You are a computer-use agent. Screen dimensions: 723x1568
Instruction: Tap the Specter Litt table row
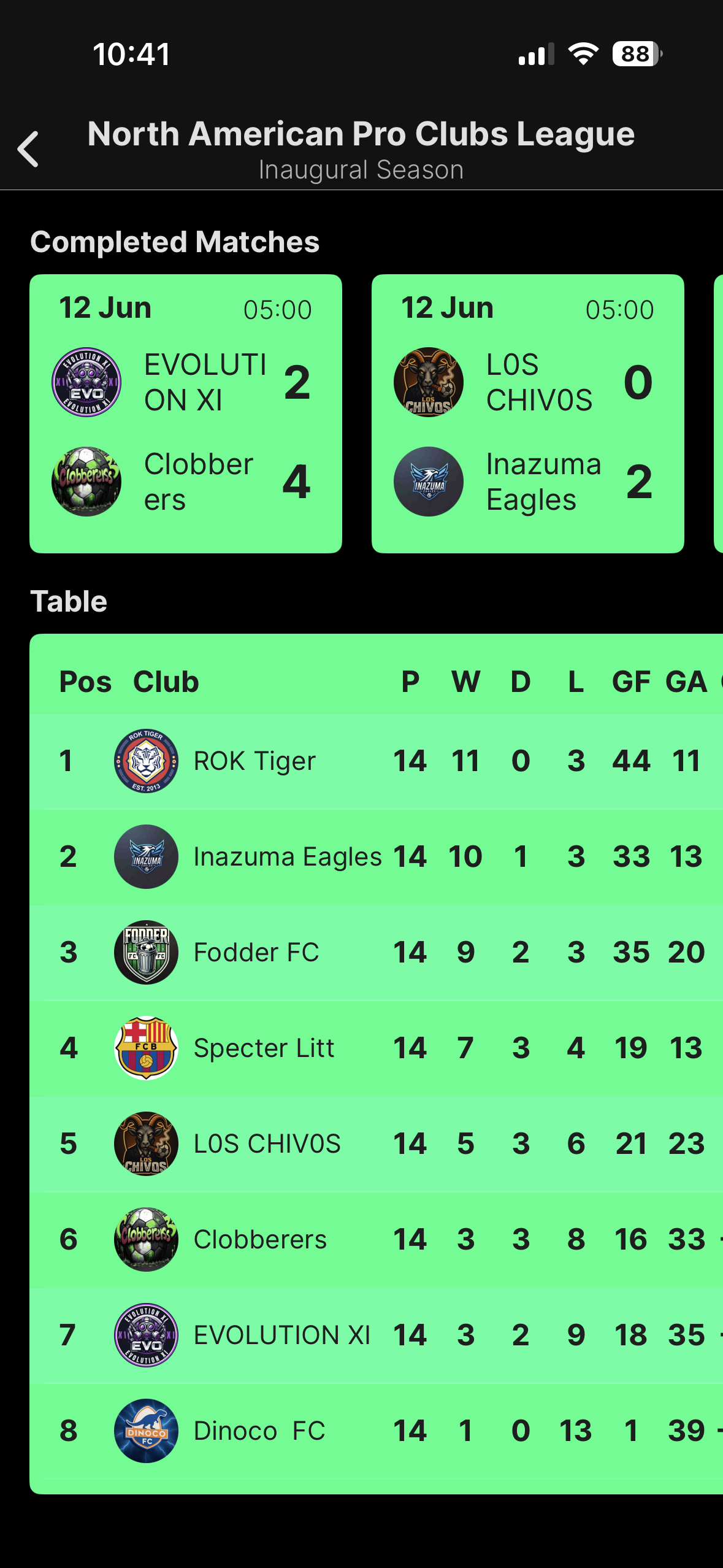coord(264,1048)
